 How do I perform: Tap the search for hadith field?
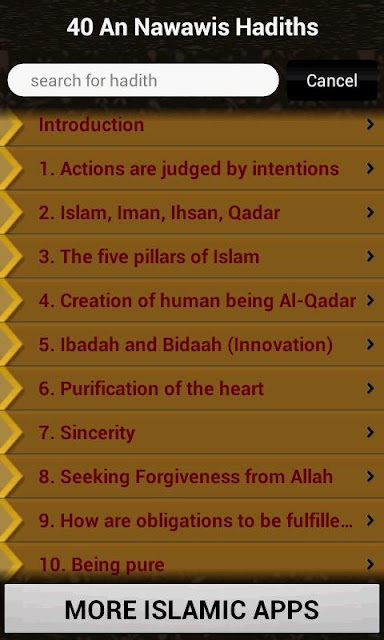coord(143,80)
